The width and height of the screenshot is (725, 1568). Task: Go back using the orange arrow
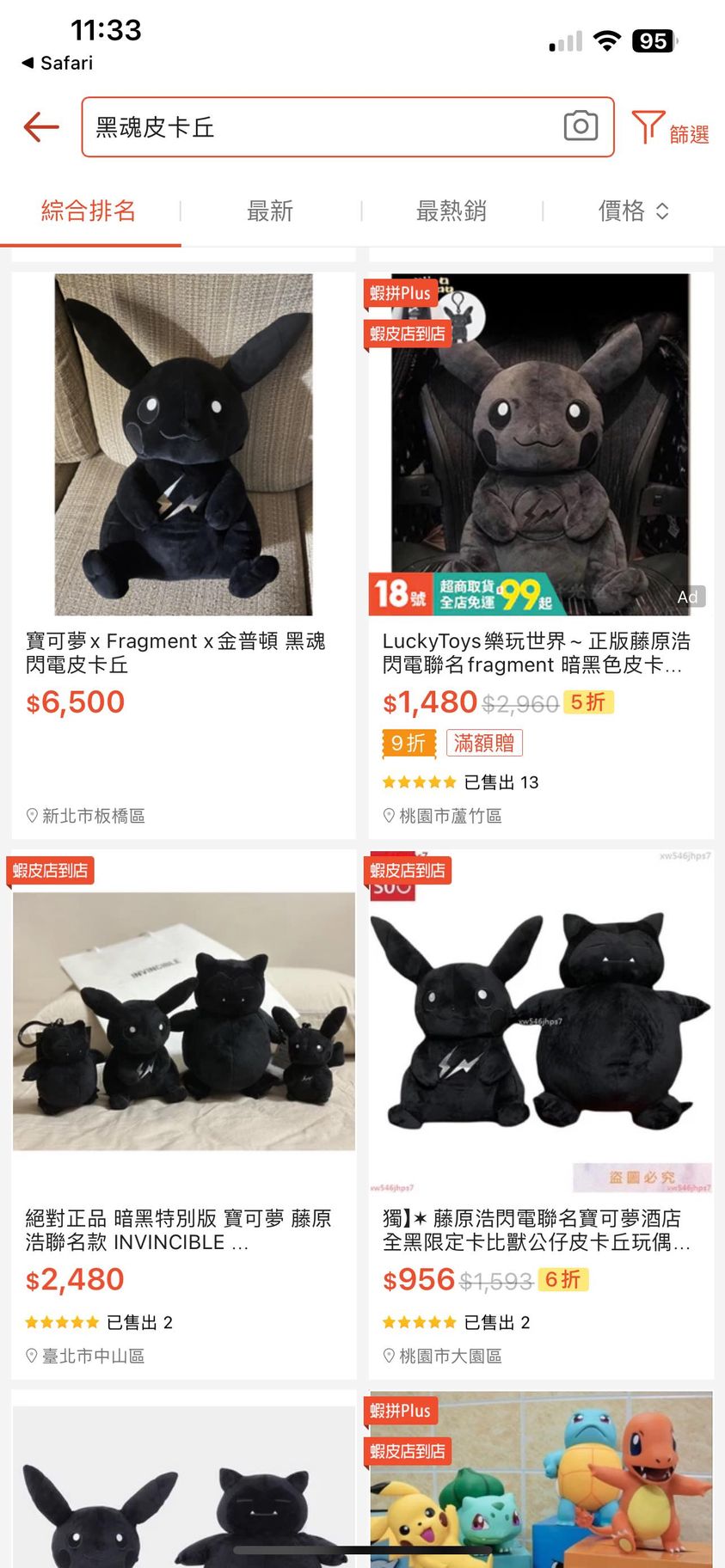pos(40,127)
